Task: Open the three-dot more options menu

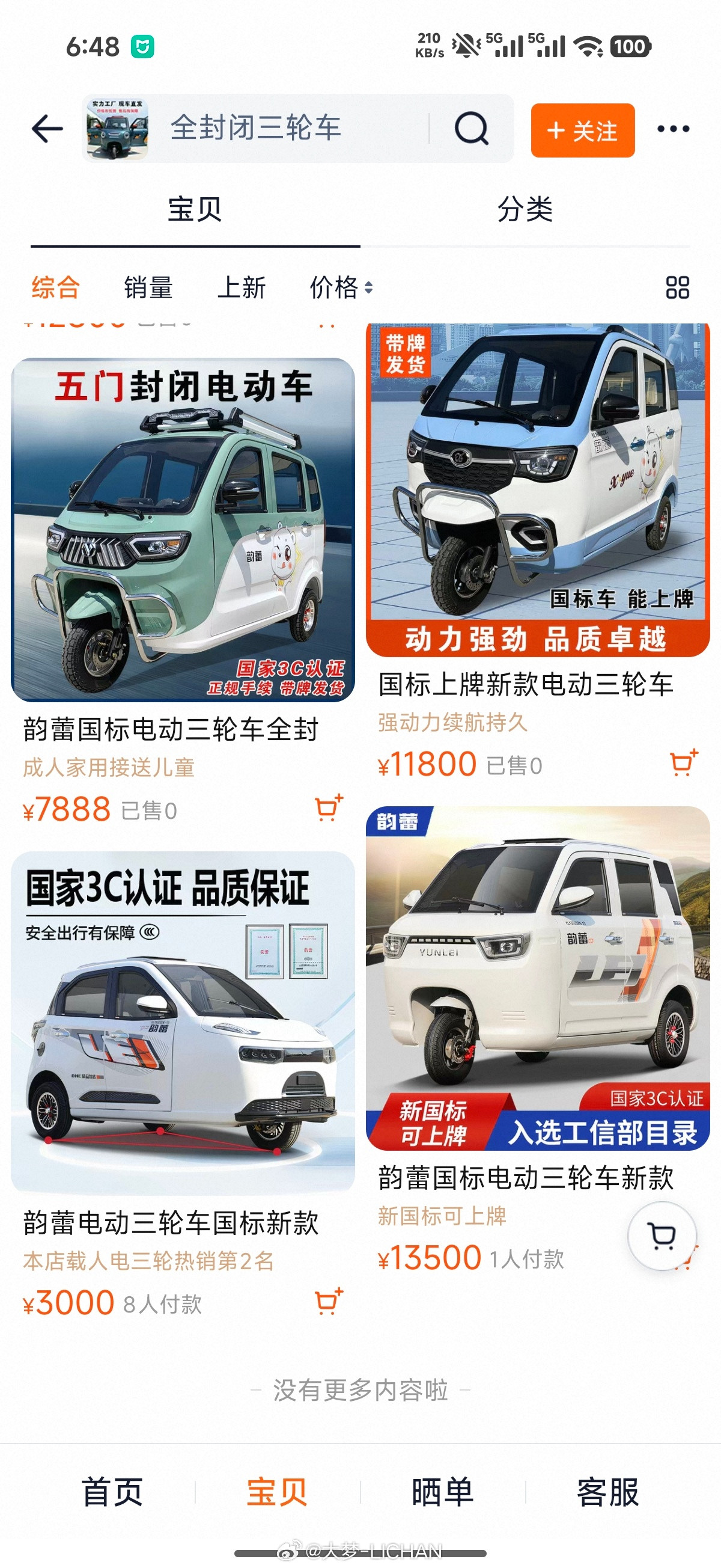Action: 674,129
